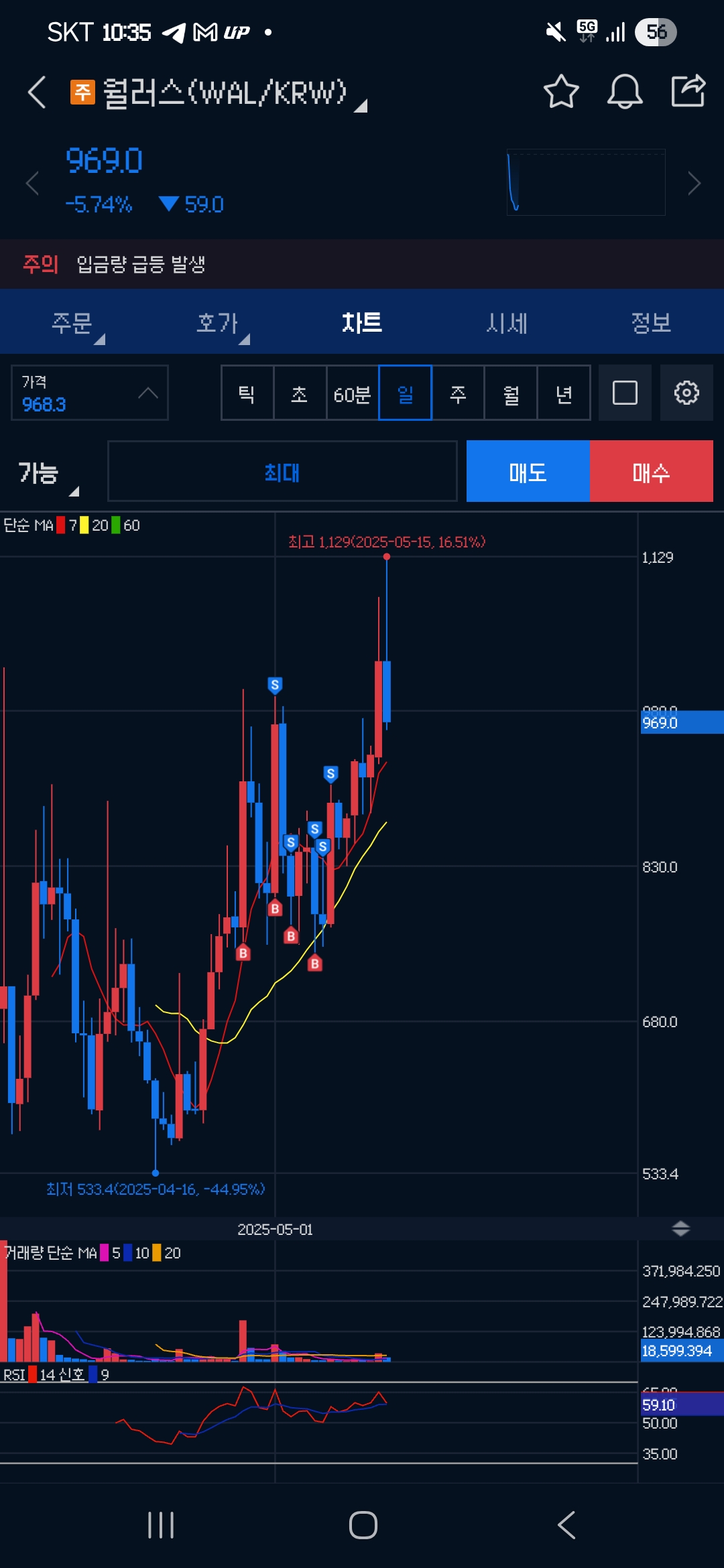This screenshot has width=724, height=1568.
Task: Select the 틱 chart interval
Action: click(247, 393)
